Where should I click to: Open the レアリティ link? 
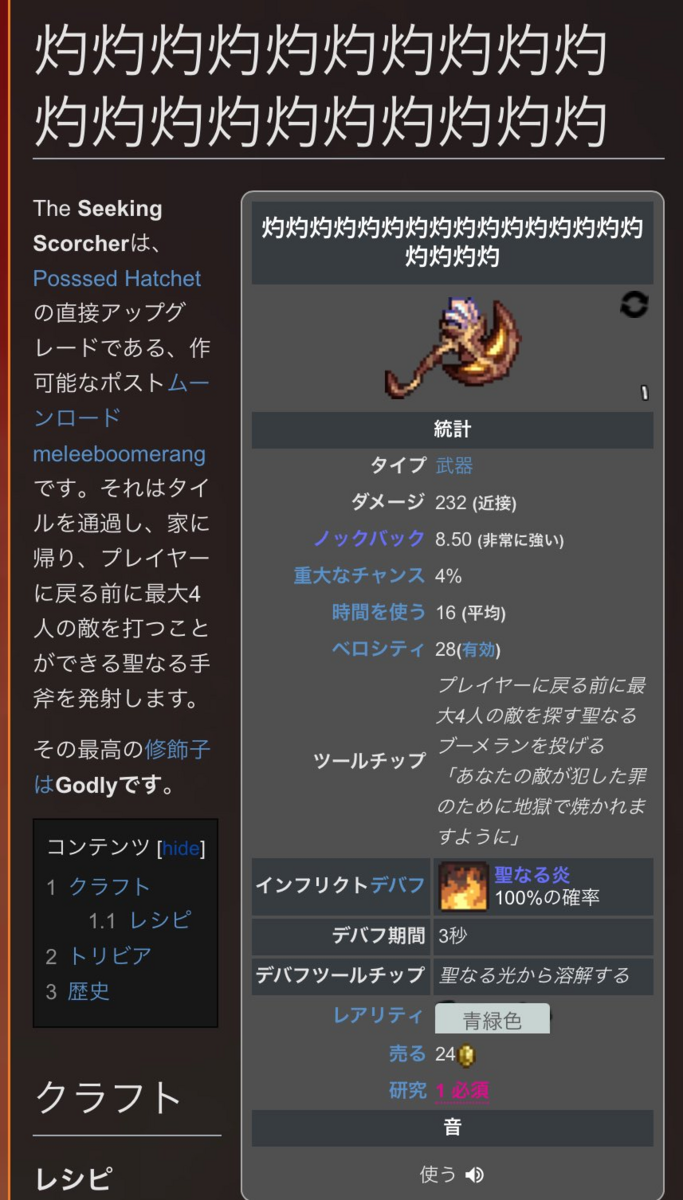(378, 1016)
